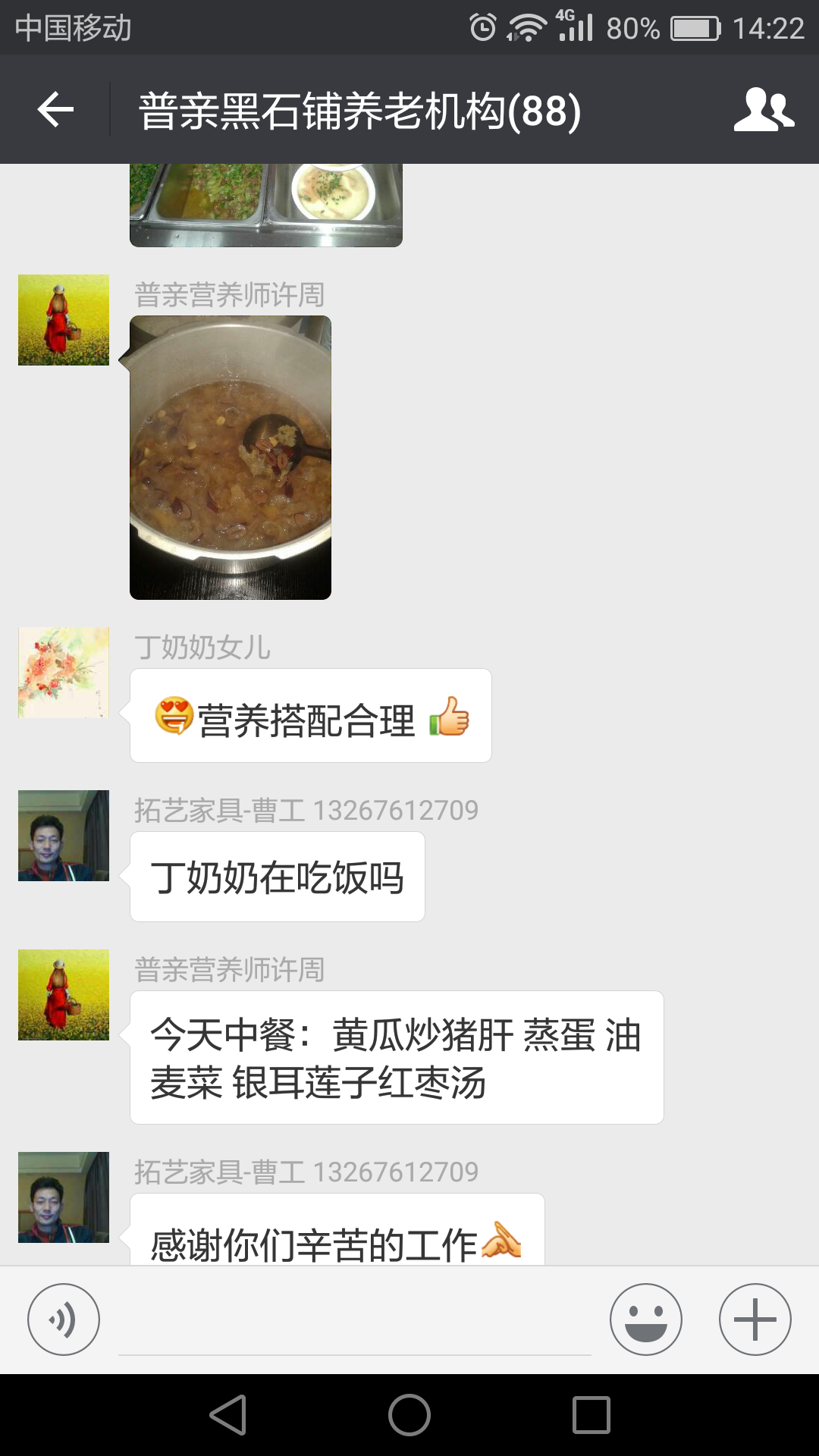Open the emoji picker
819x1456 pixels.
click(x=645, y=1319)
